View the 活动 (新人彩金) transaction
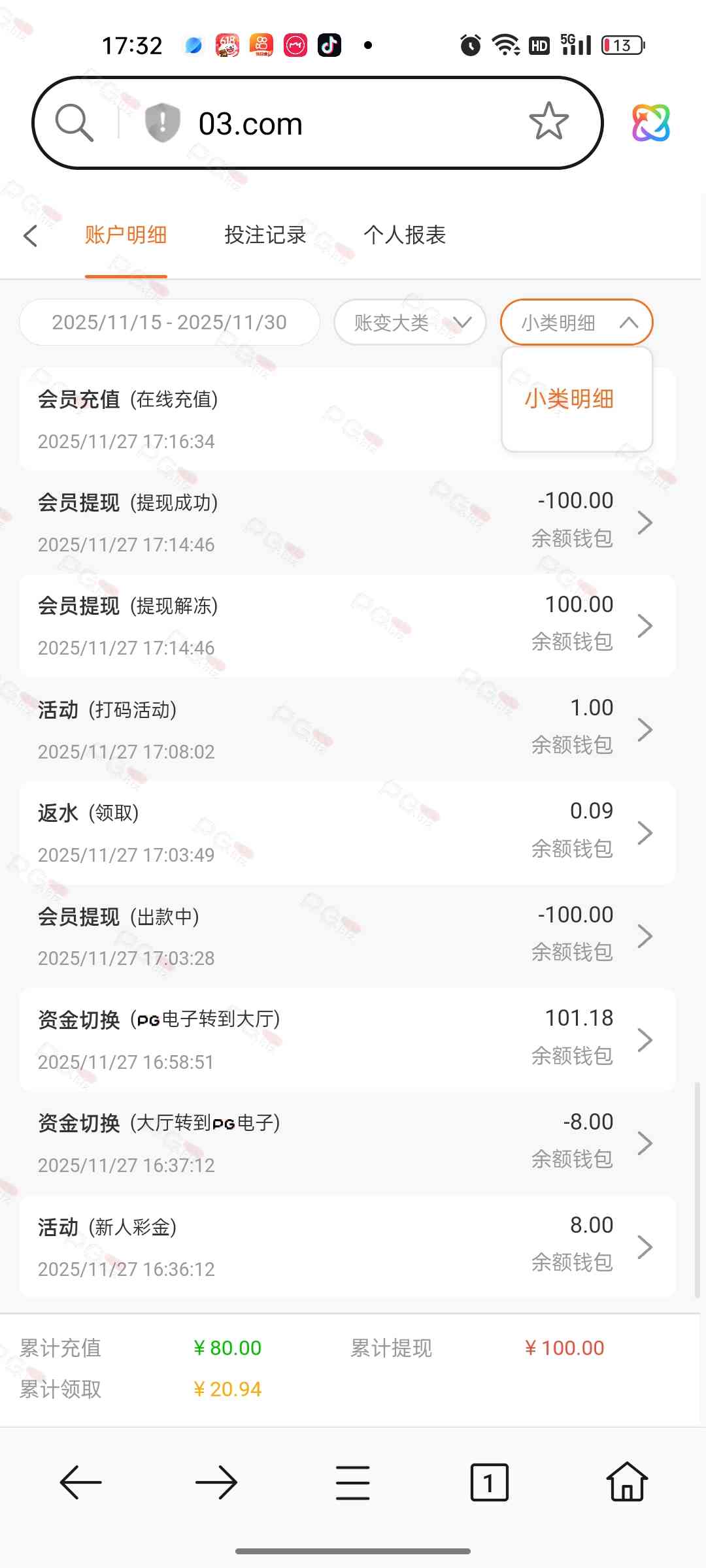Screen dimensions: 706x1568 pyautogui.click(x=346, y=1247)
